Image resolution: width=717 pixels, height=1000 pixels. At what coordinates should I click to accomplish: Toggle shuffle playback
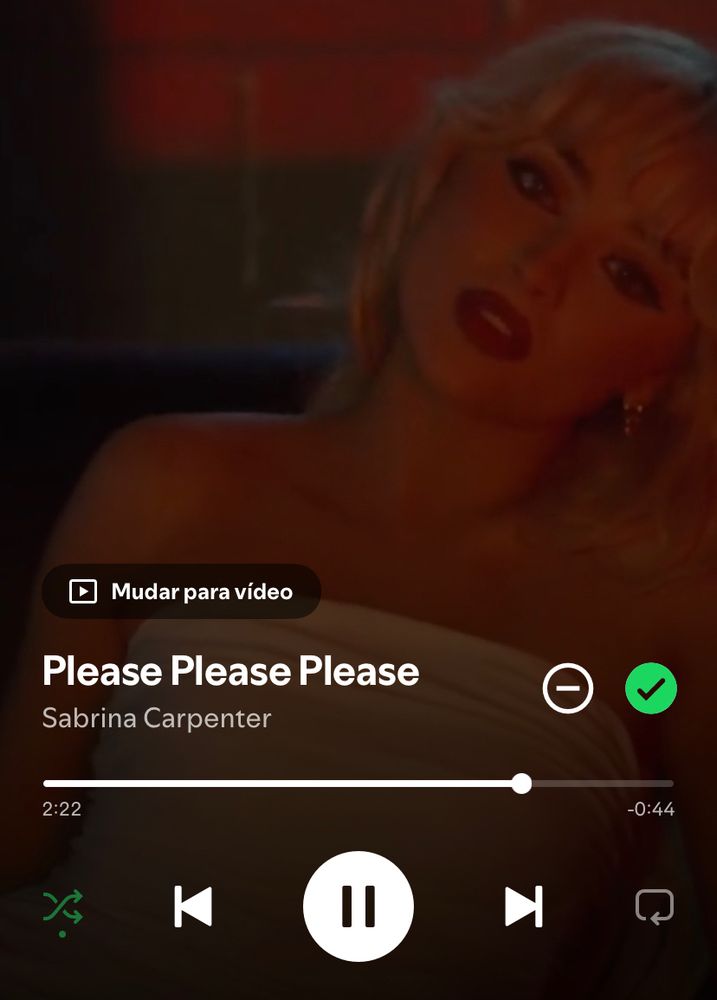(x=63, y=906)
